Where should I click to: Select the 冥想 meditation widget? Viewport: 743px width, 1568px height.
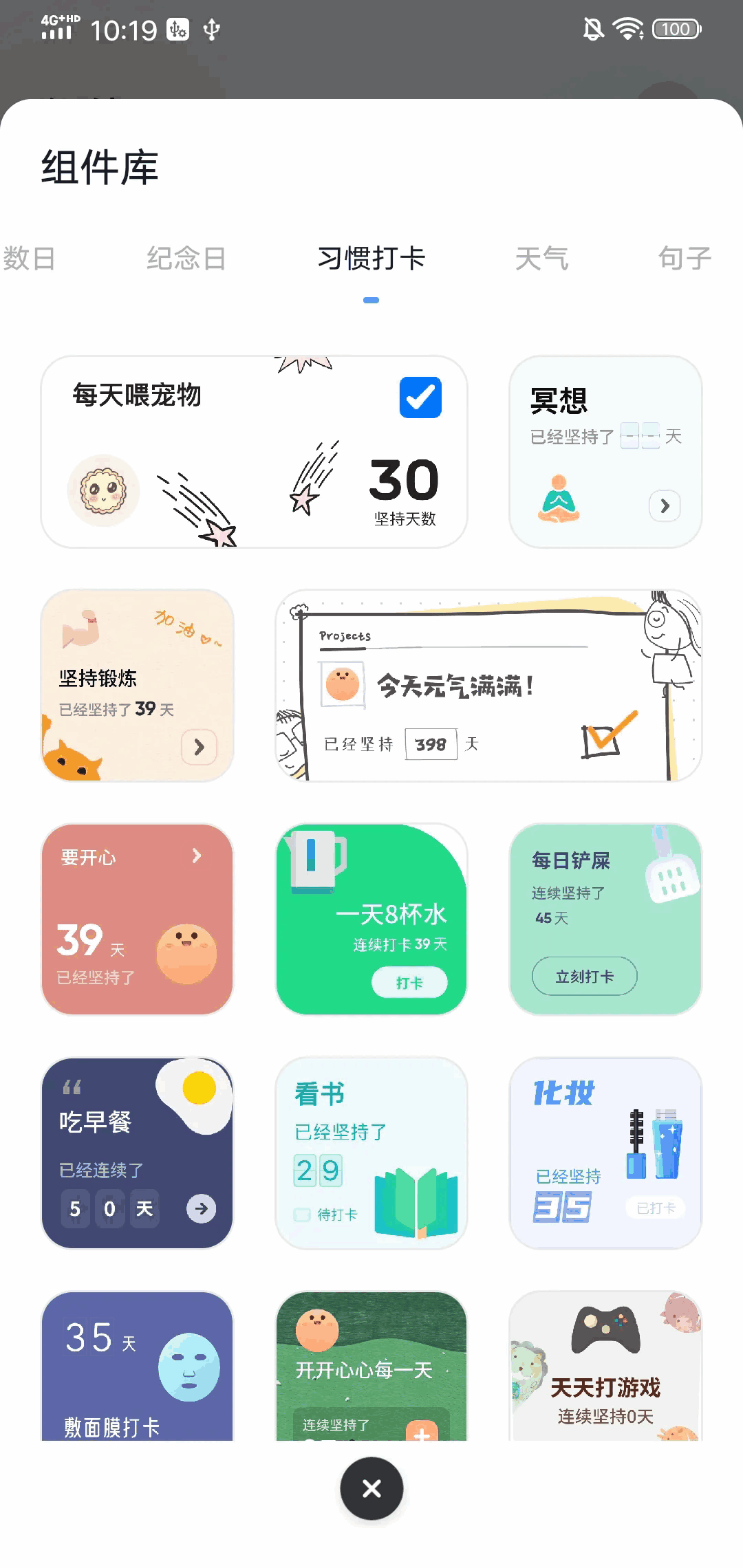pos(605,452)
